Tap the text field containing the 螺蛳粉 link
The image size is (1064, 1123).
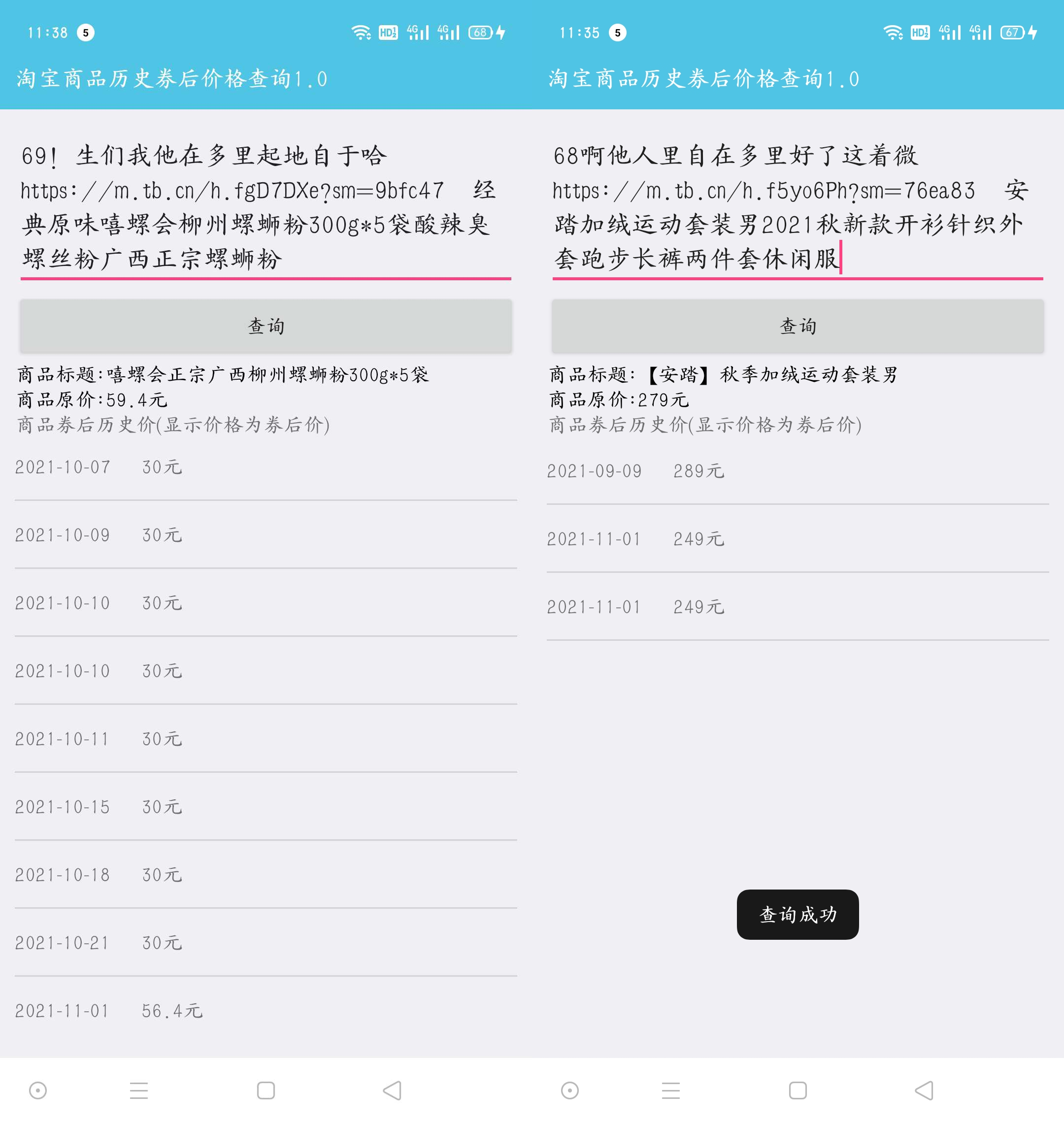click(266, 207)
